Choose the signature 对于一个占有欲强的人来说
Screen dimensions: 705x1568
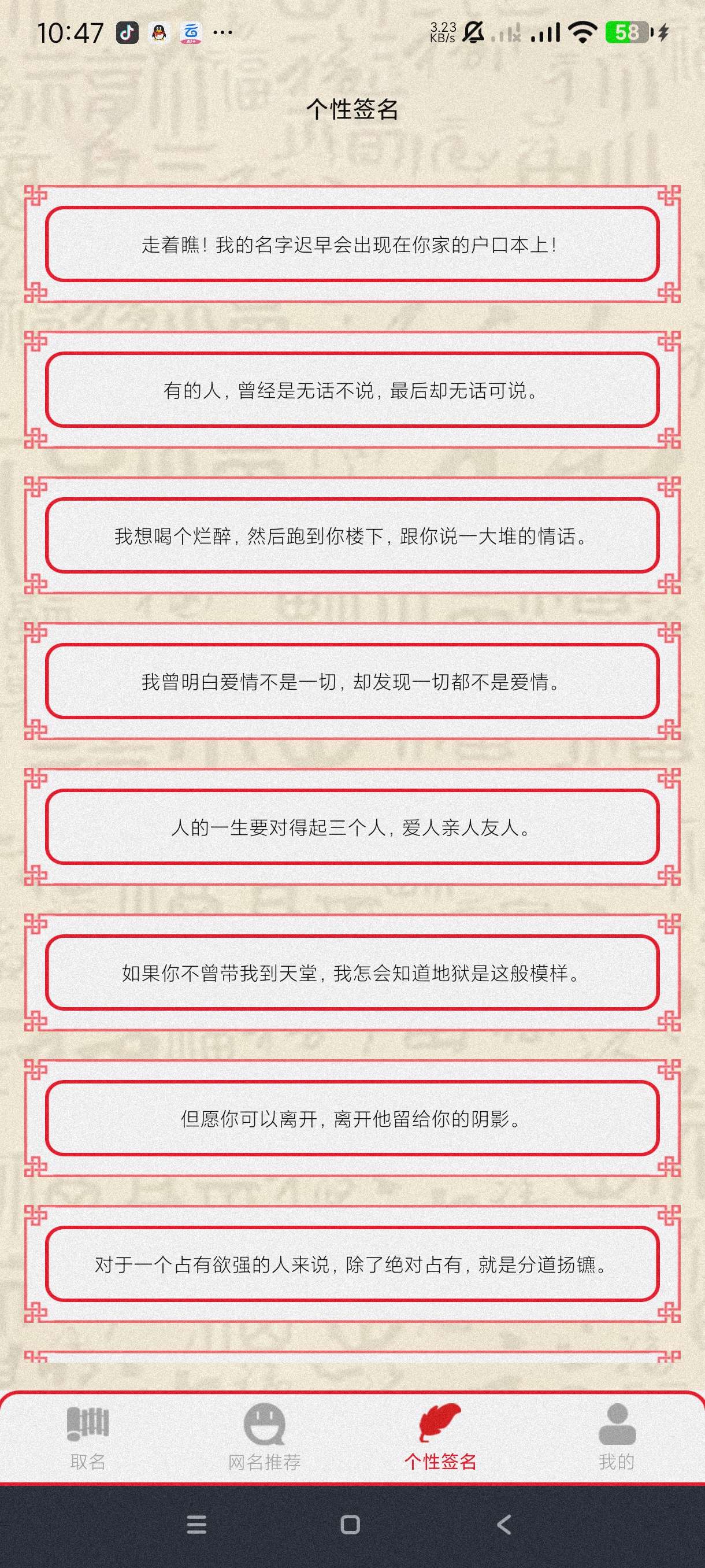click(x=352, y=1264)
